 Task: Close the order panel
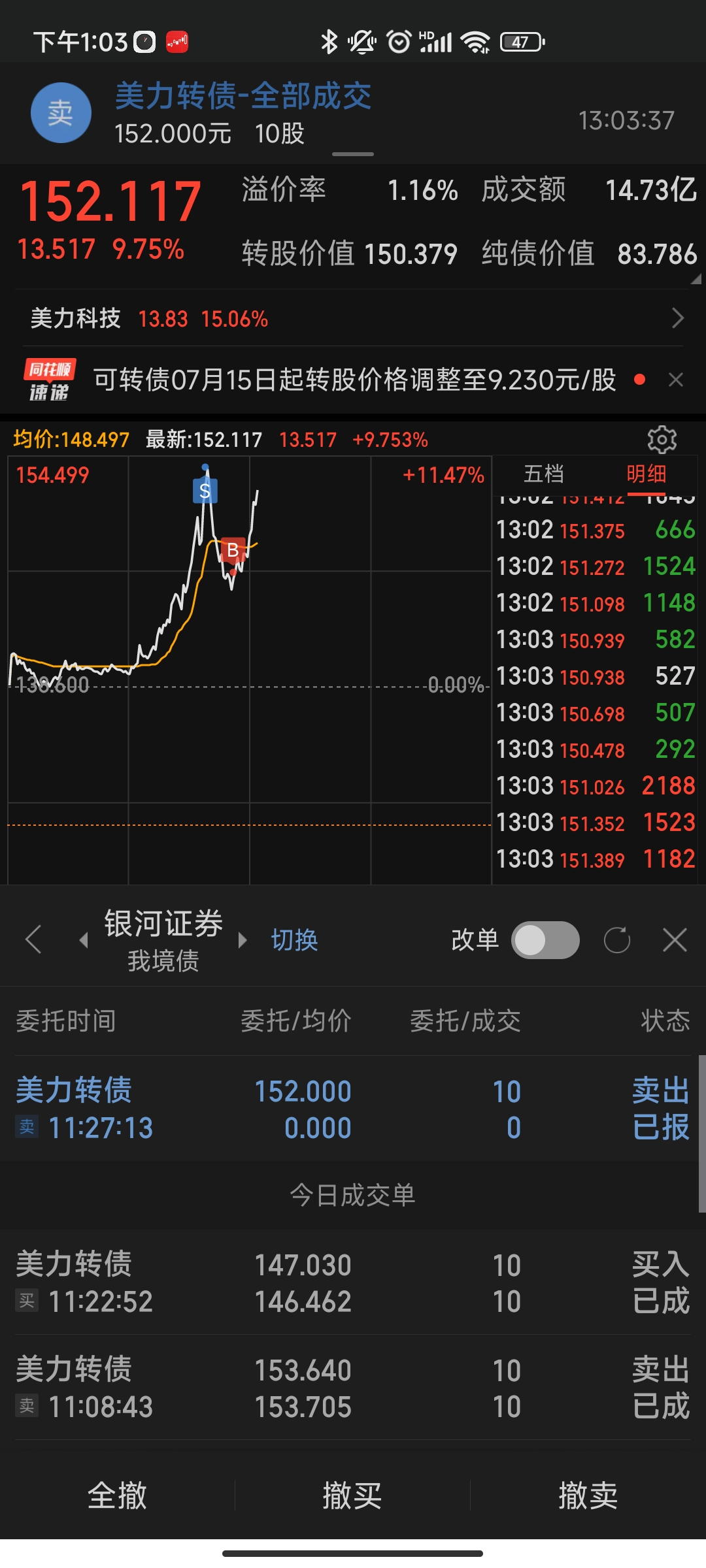(x=675, y=940)
